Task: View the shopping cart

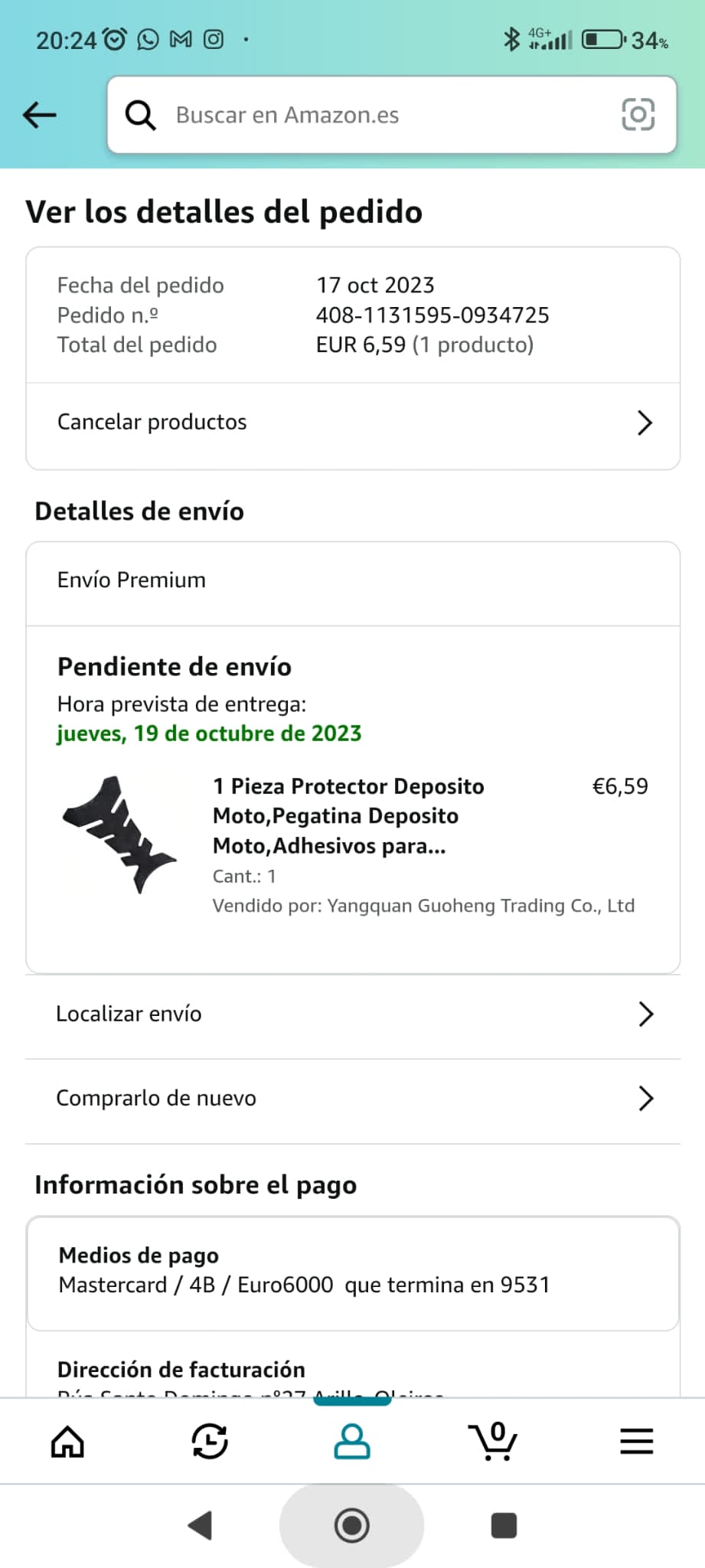Action: click(494, 1442)
